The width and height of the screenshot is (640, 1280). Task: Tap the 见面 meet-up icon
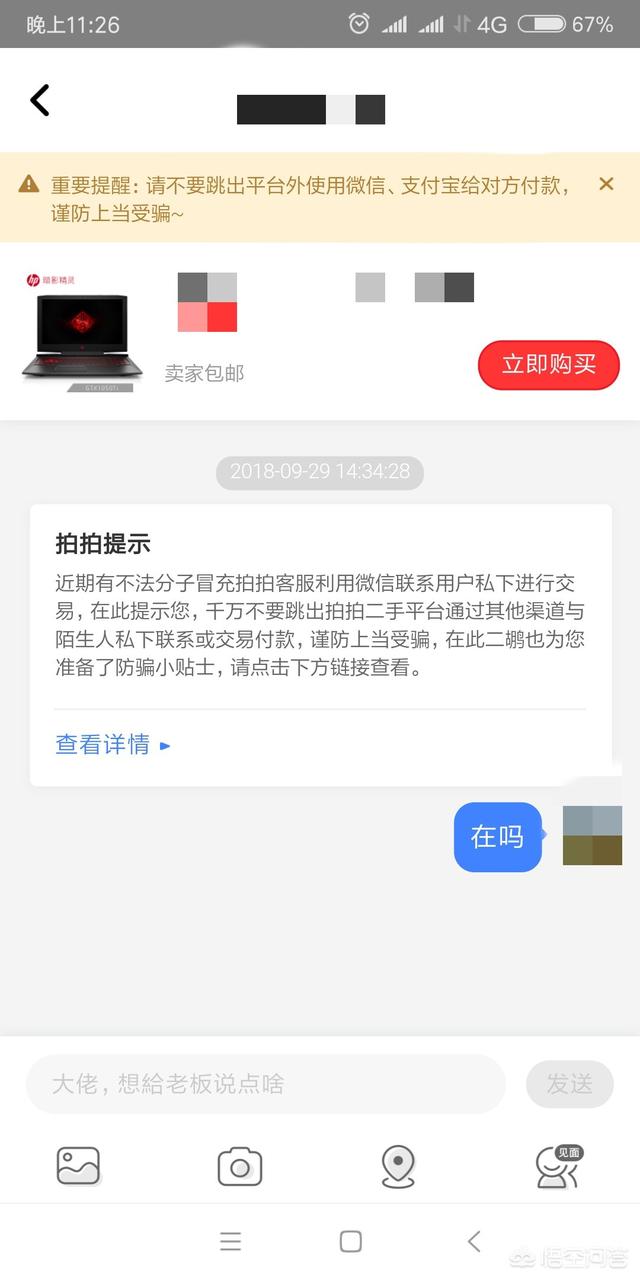558,1167
